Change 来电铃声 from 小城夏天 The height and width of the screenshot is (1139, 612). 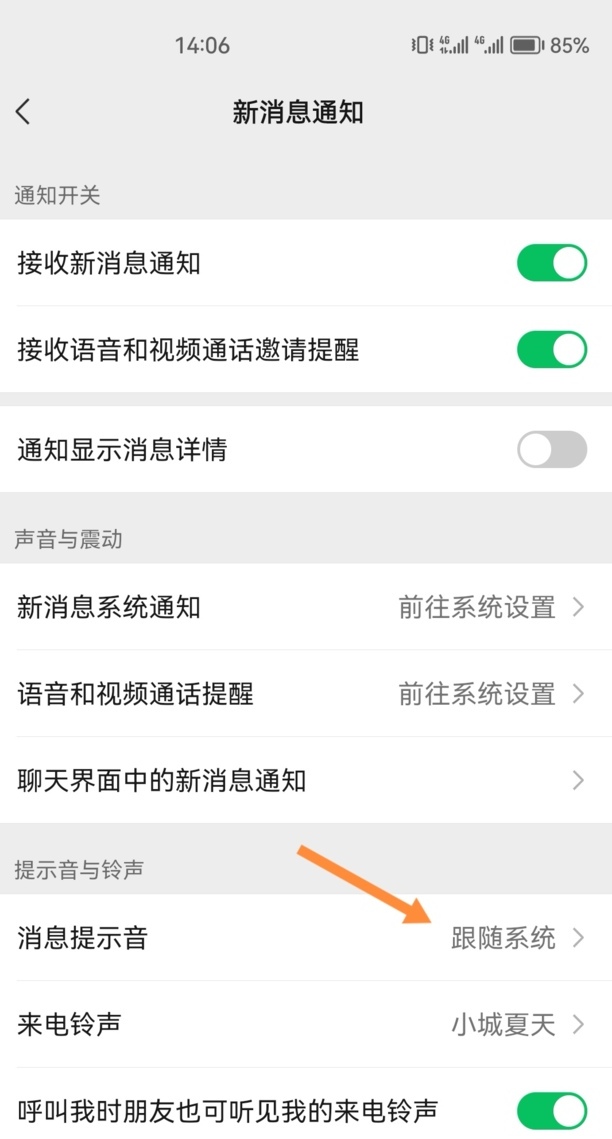(306, 1024)
